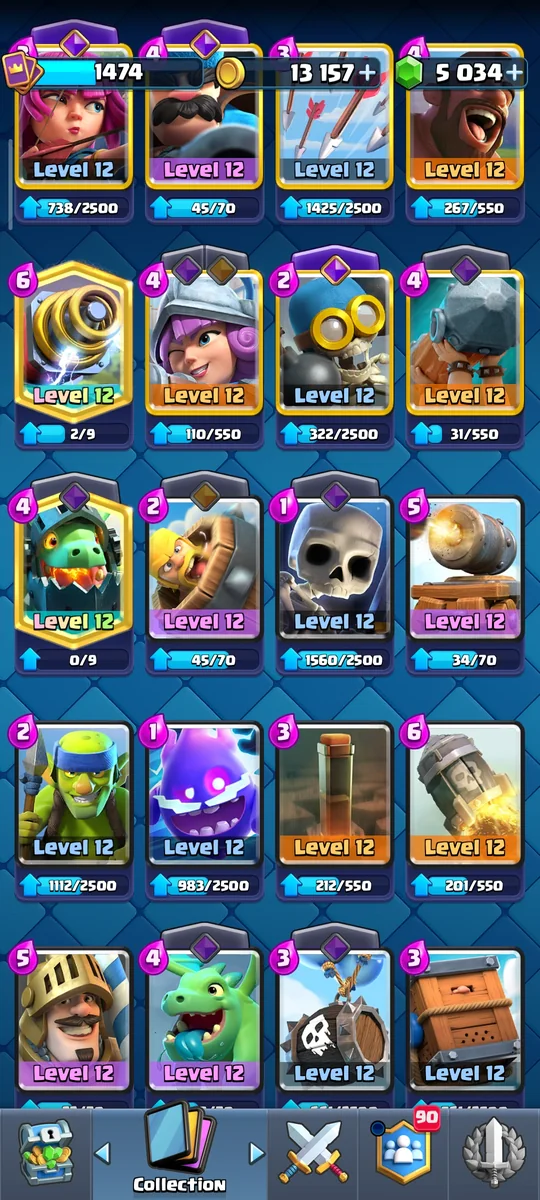Select the Inferno Dragon card
Image resolution: width=540 pixels, height=1200 pixels.
coord(74,568)
